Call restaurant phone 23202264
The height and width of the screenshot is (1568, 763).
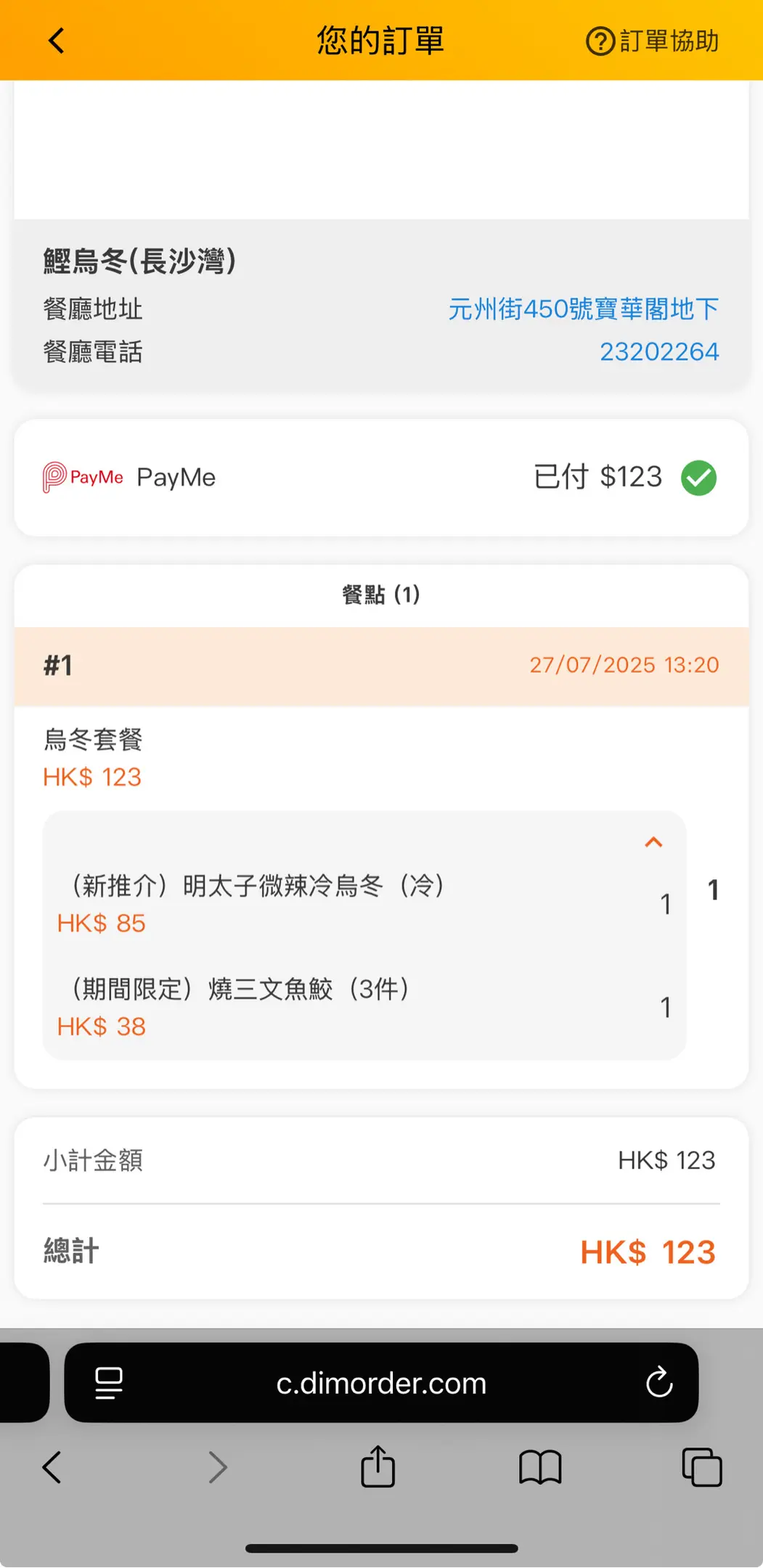point(658,352)
